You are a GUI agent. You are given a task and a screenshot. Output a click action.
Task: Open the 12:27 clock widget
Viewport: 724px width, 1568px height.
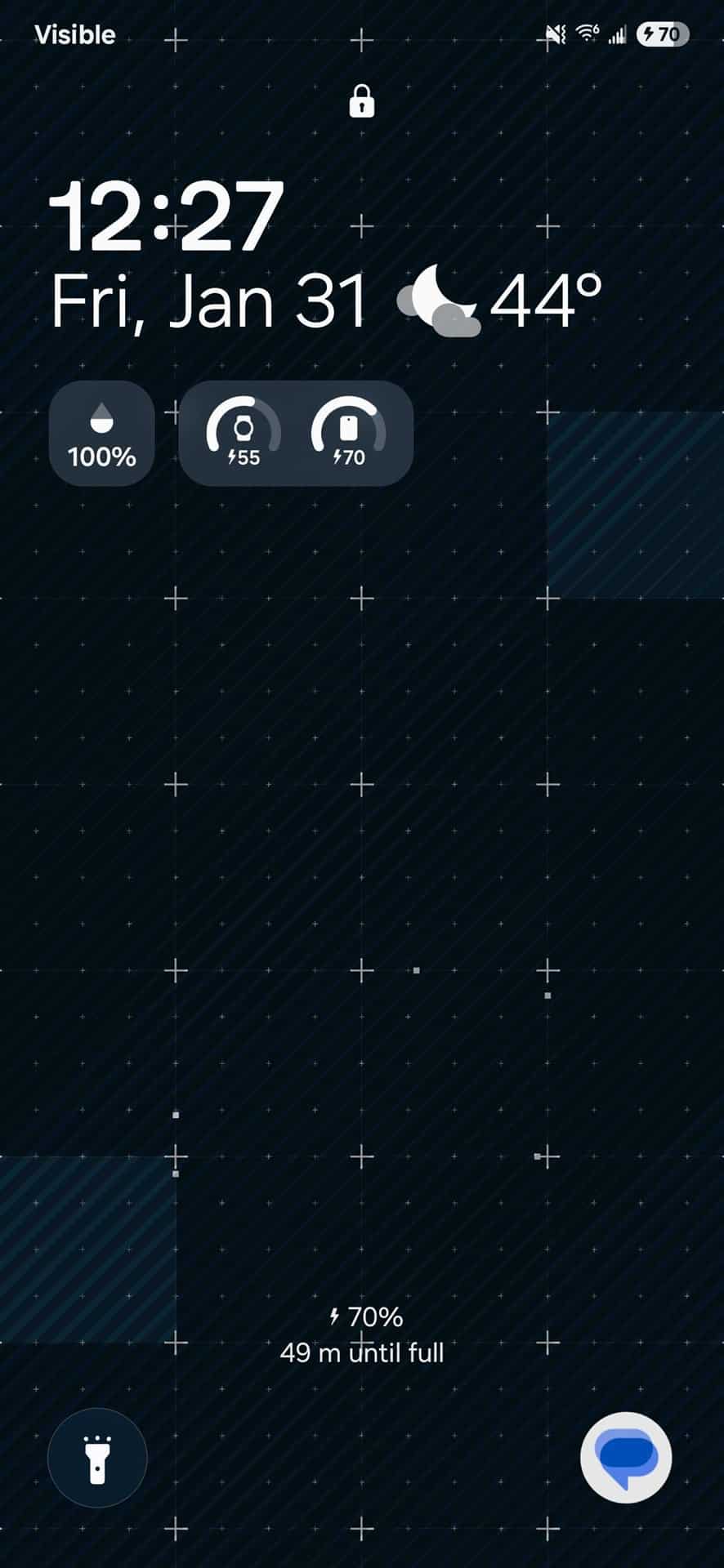click(x=167, y=216)
